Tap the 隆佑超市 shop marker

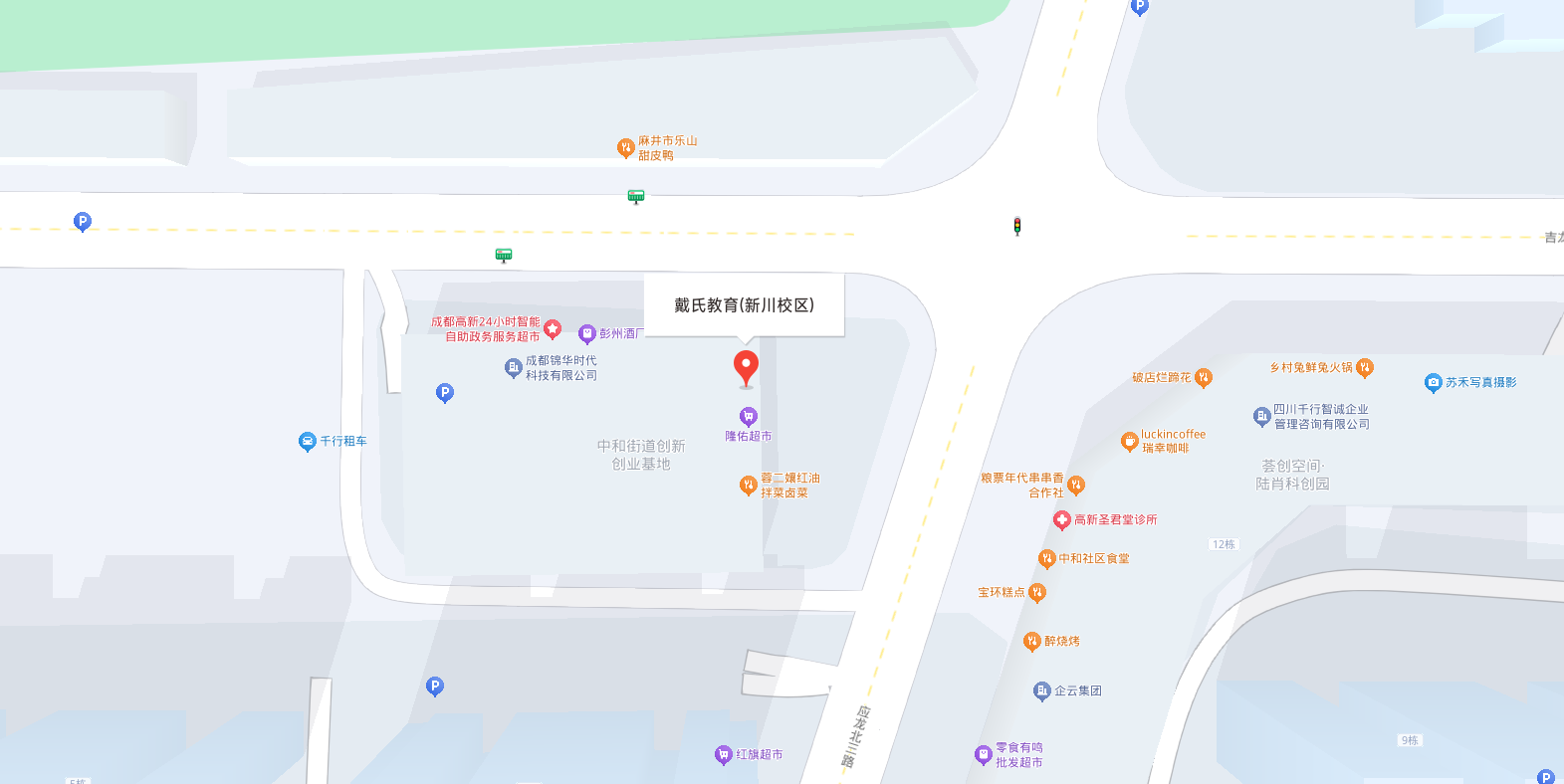[749, 417]
